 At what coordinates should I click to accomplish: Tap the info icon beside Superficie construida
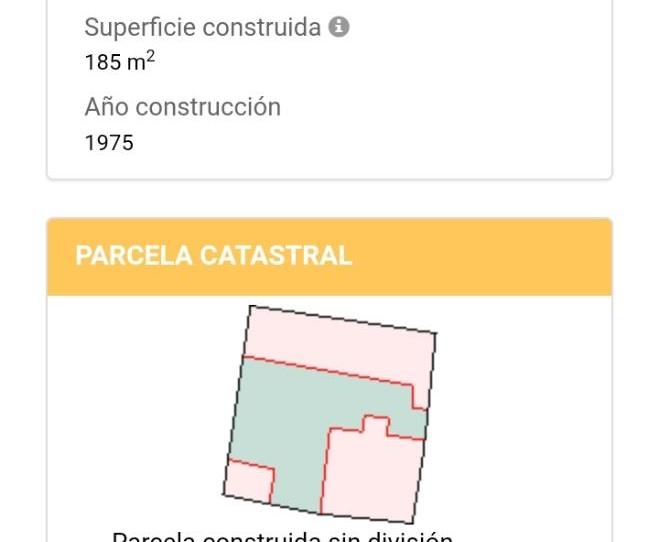339,28
